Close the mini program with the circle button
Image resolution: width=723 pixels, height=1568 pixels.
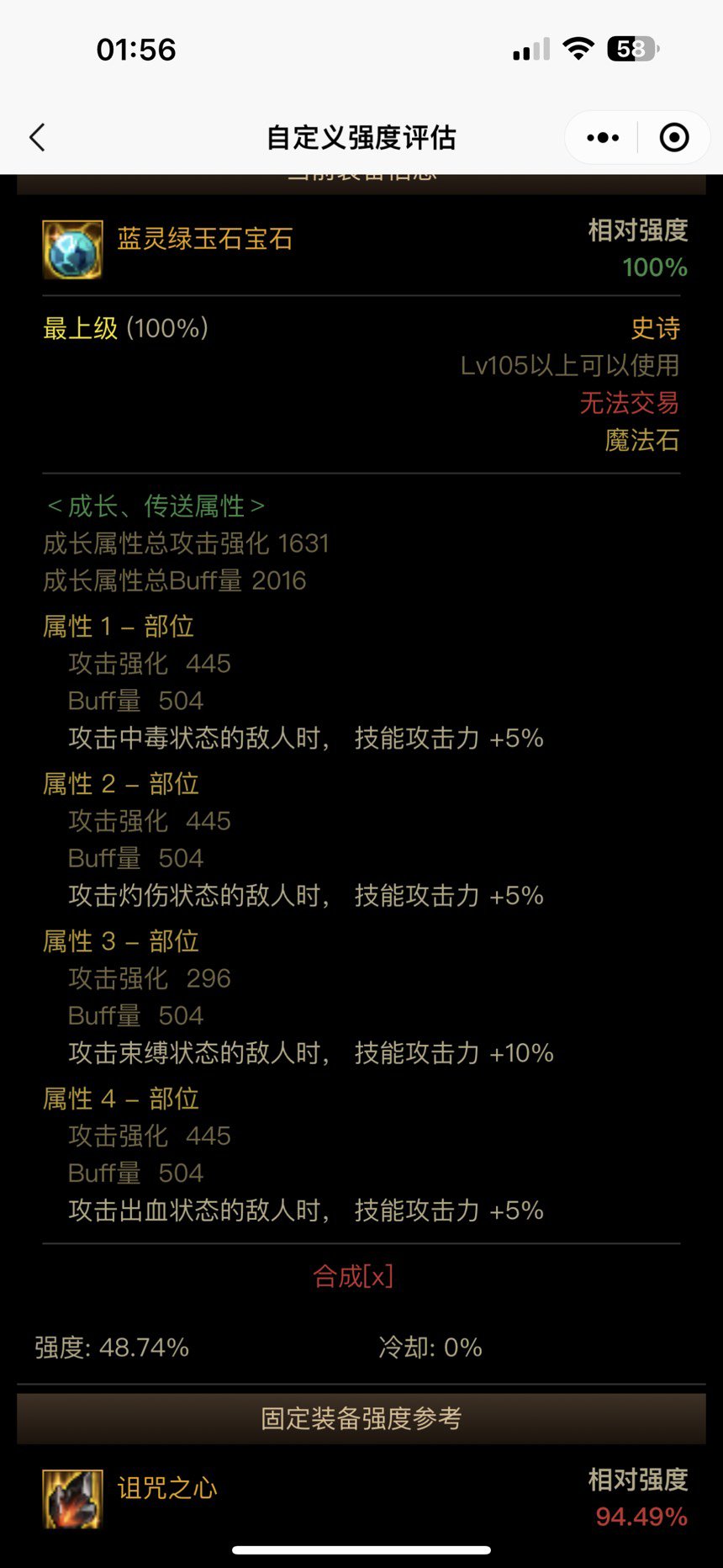[674, 137]
